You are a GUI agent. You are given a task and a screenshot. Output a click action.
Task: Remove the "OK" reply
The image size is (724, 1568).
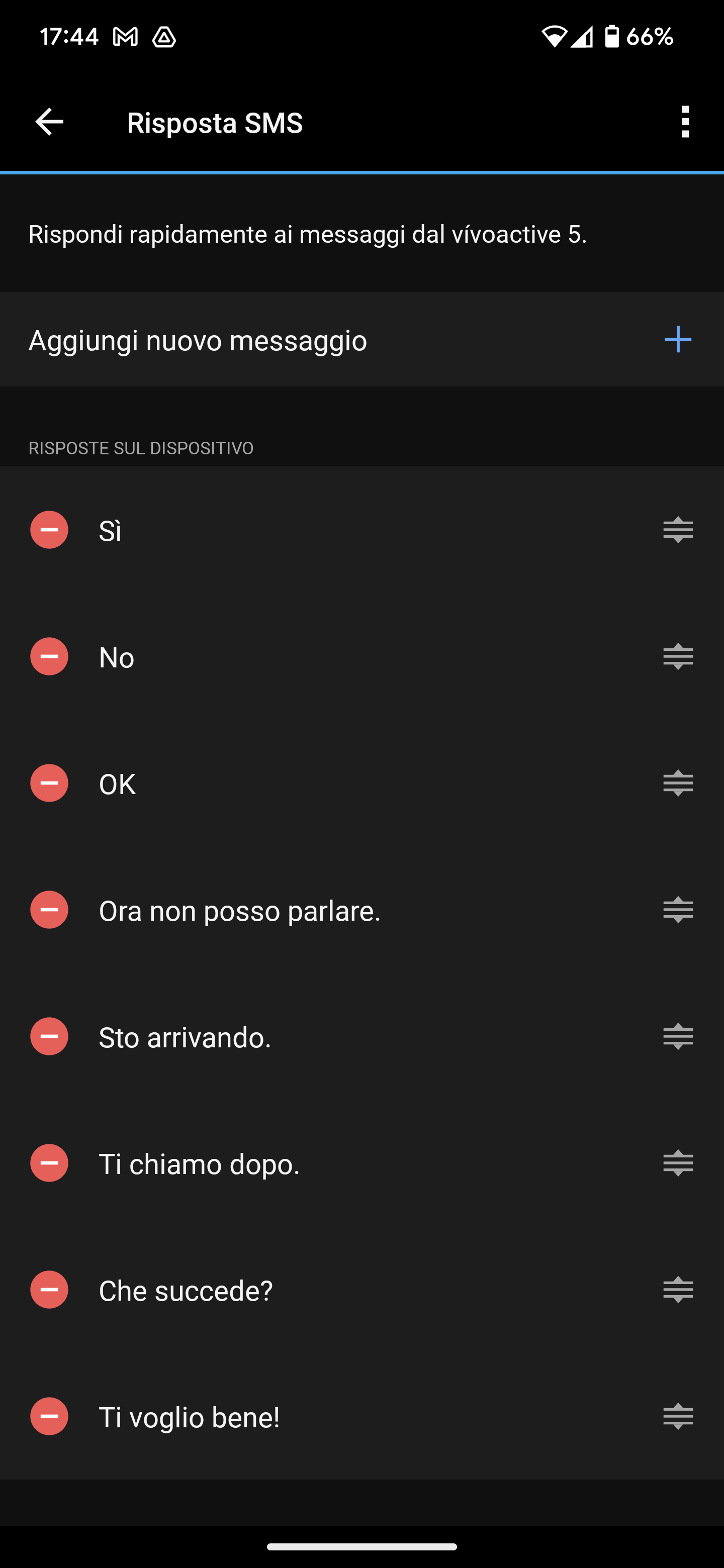click(49, 783)
